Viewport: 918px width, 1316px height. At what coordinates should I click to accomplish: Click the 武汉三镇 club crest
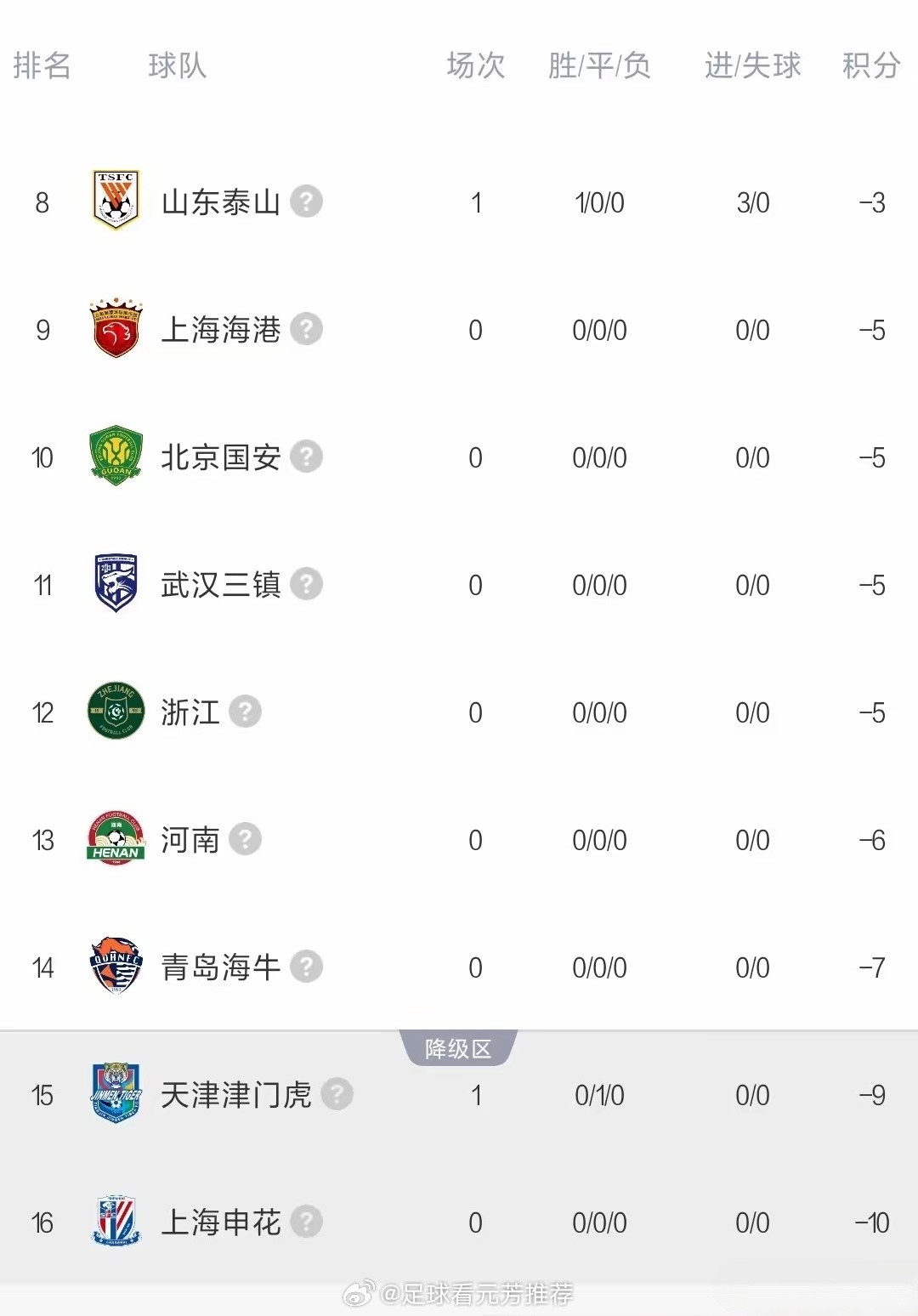click(116, 585)
